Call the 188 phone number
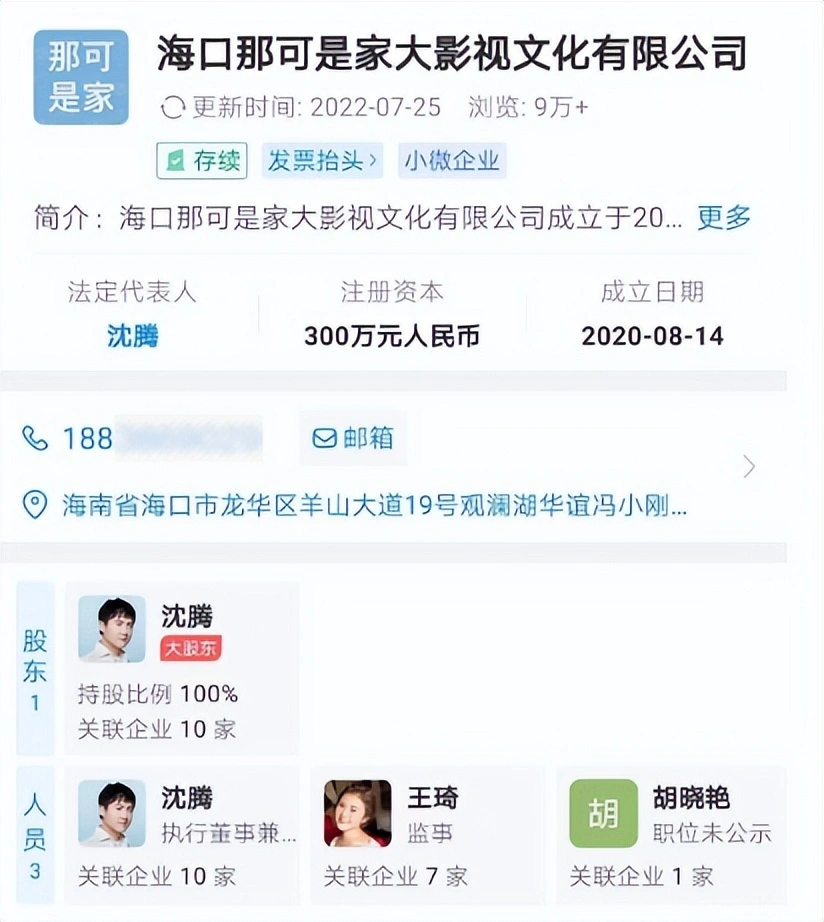The height and width of the screenshot is (922, 824). [142, 438]
